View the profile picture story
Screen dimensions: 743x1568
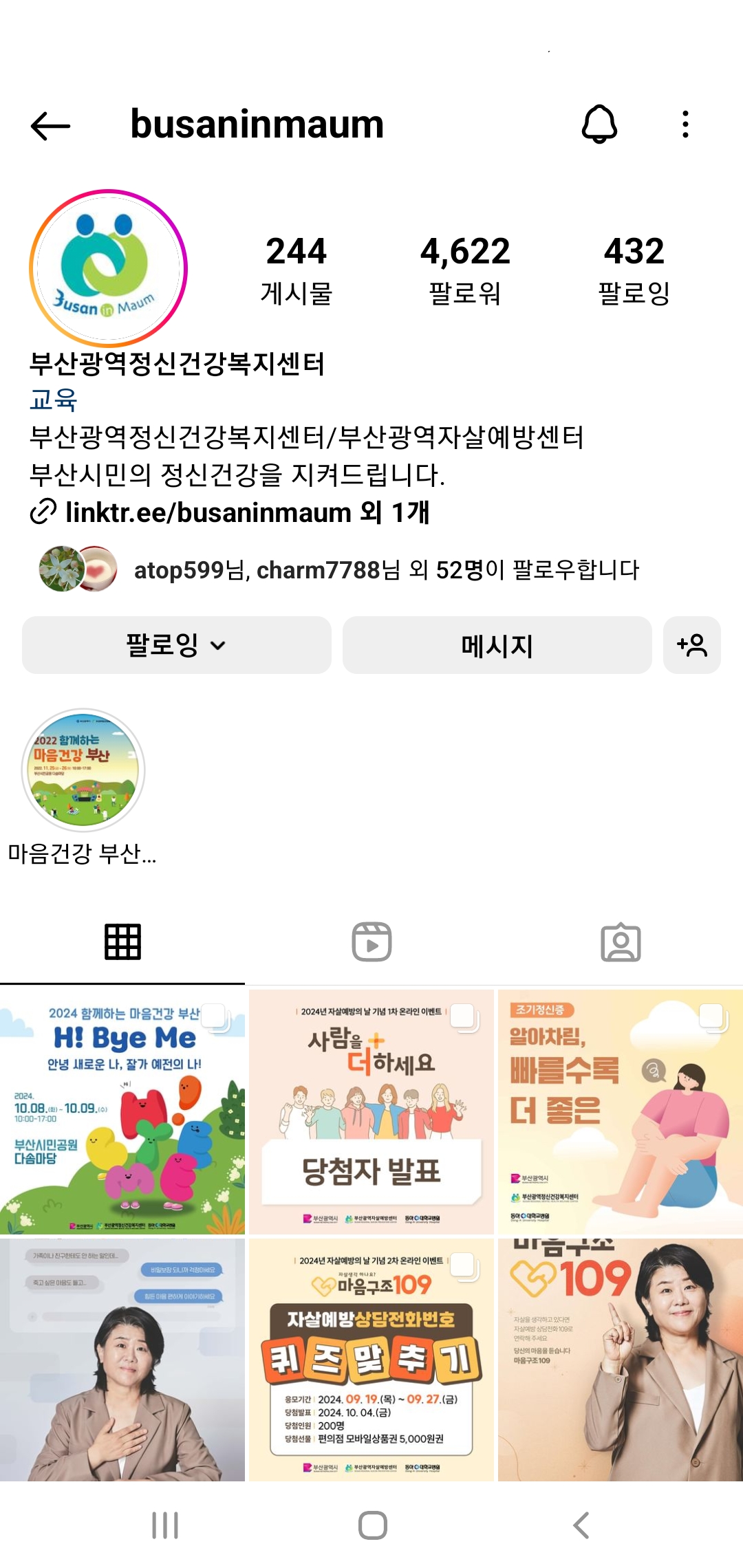[x=108, y=268]
